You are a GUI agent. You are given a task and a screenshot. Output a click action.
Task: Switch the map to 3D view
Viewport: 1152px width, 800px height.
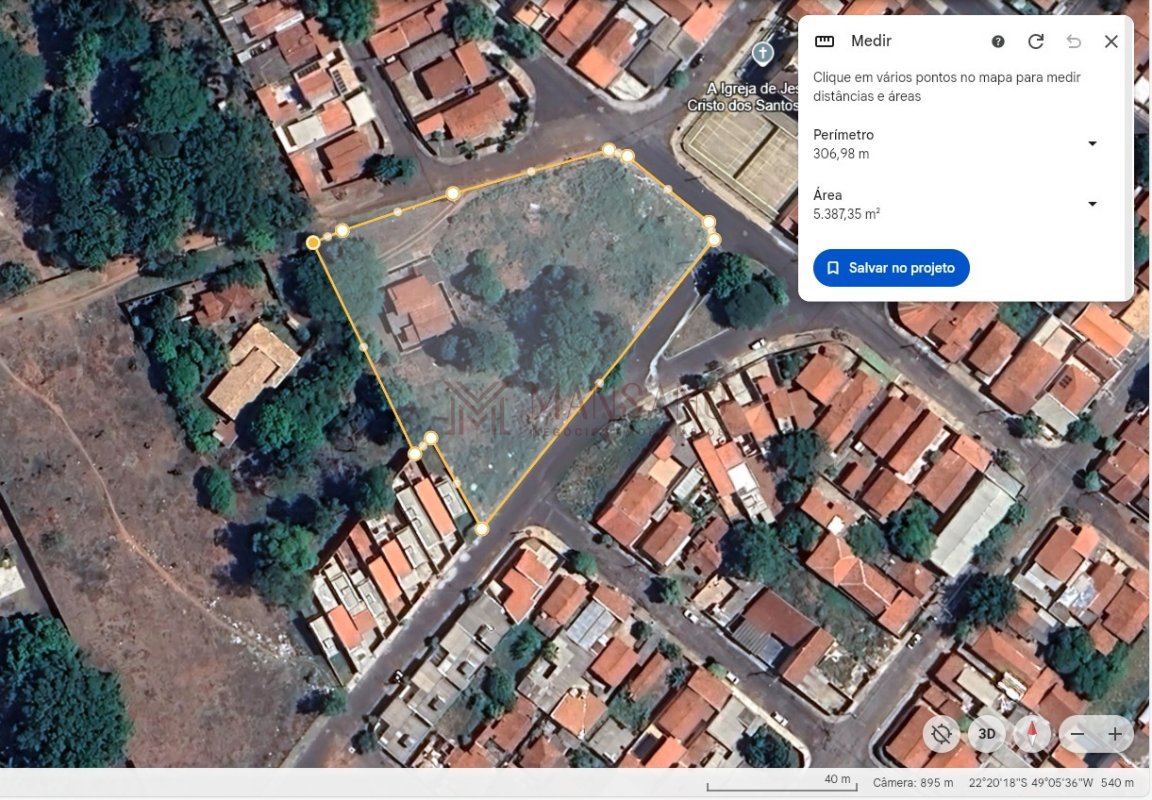coord(987,734)
